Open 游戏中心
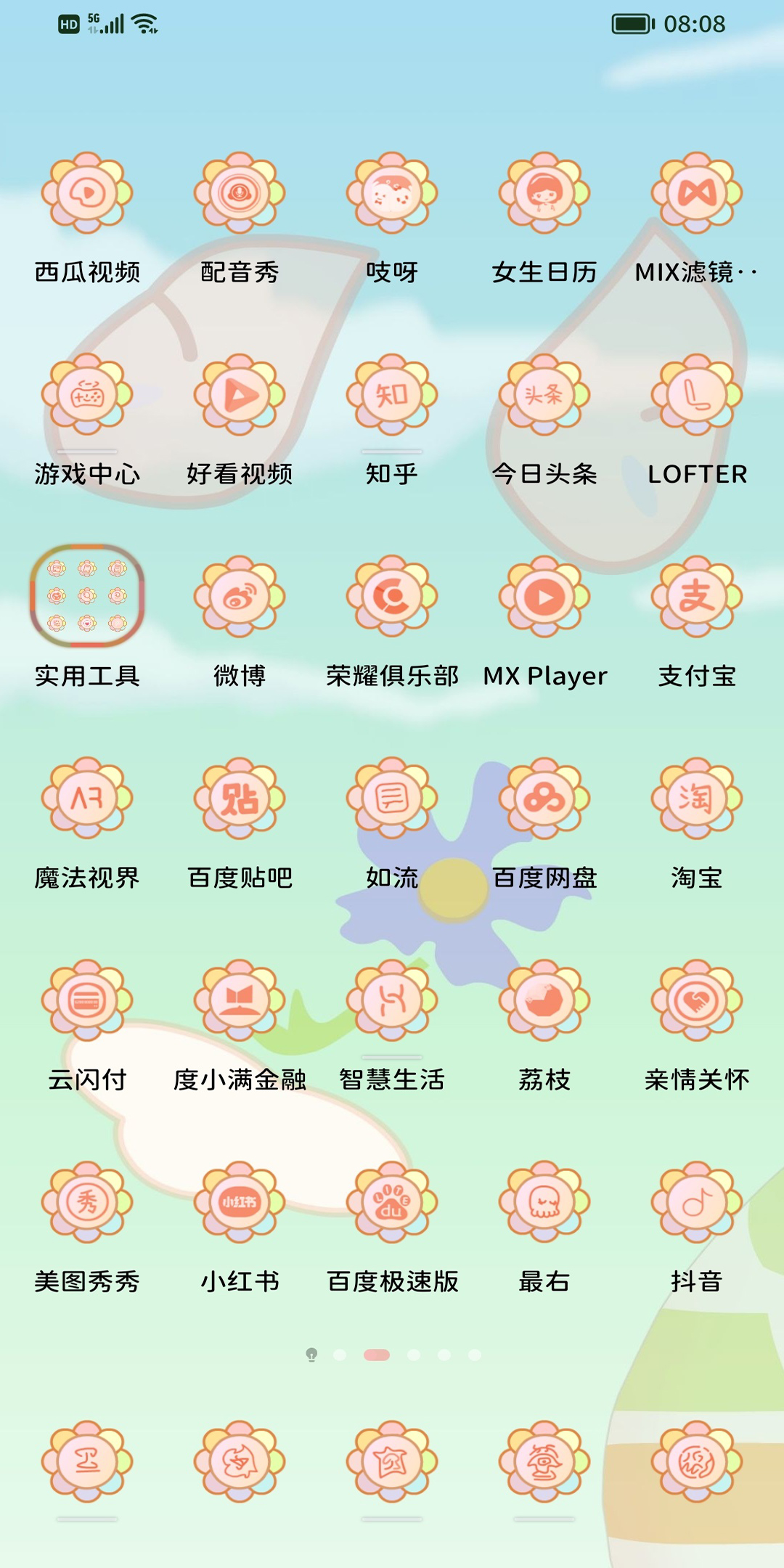 click(x=87, y=395)
